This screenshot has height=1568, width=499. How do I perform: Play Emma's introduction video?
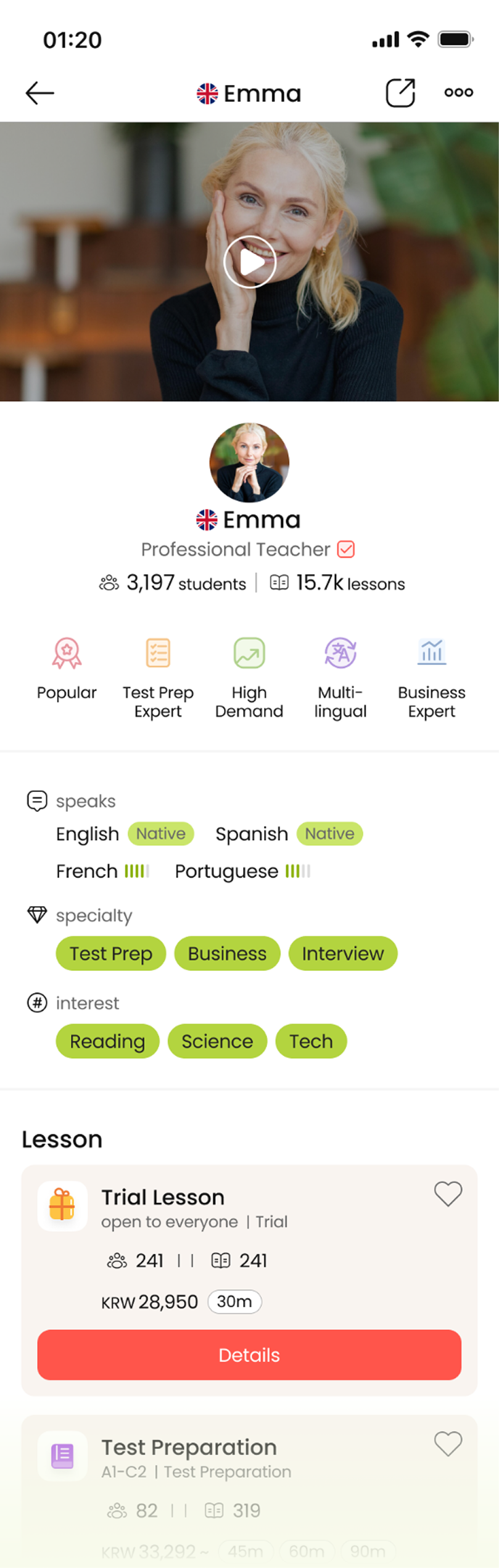pyautogui.click(x=249, y=262)
